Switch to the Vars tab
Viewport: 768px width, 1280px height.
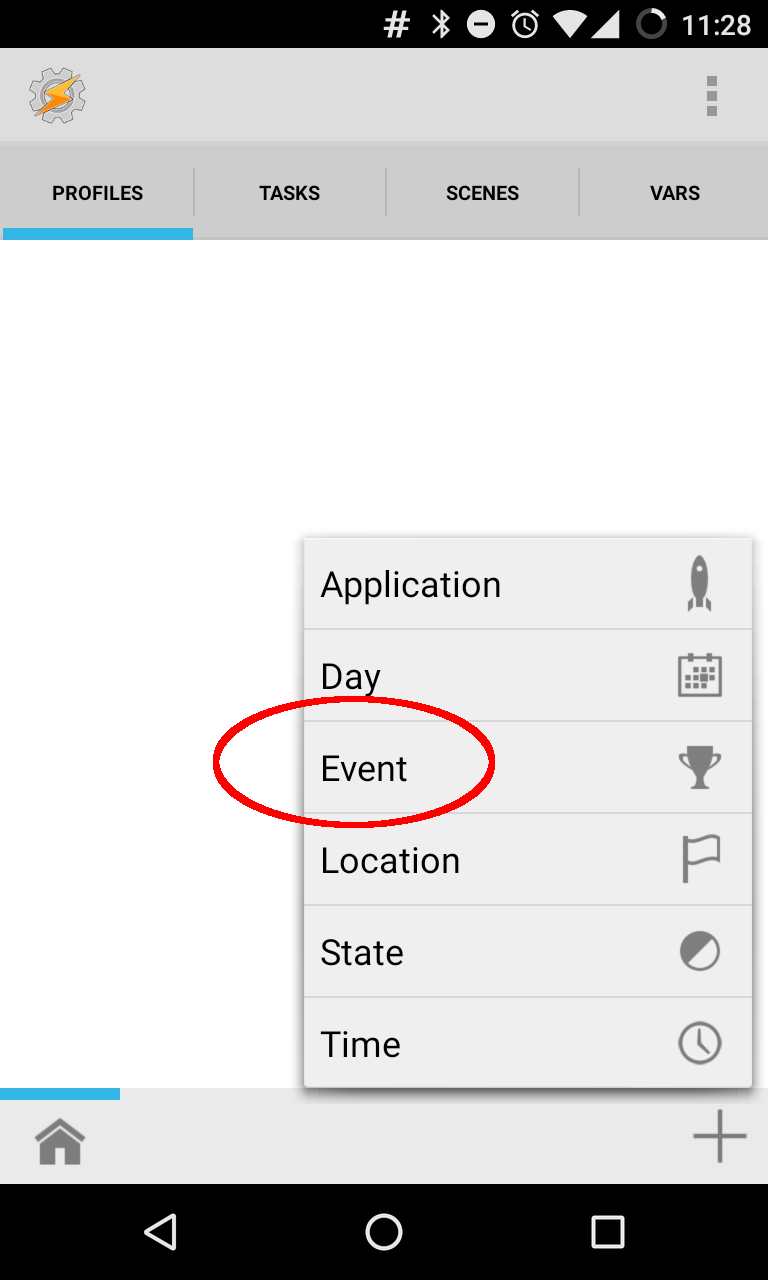pyautogui.click(x=674, y=193)
